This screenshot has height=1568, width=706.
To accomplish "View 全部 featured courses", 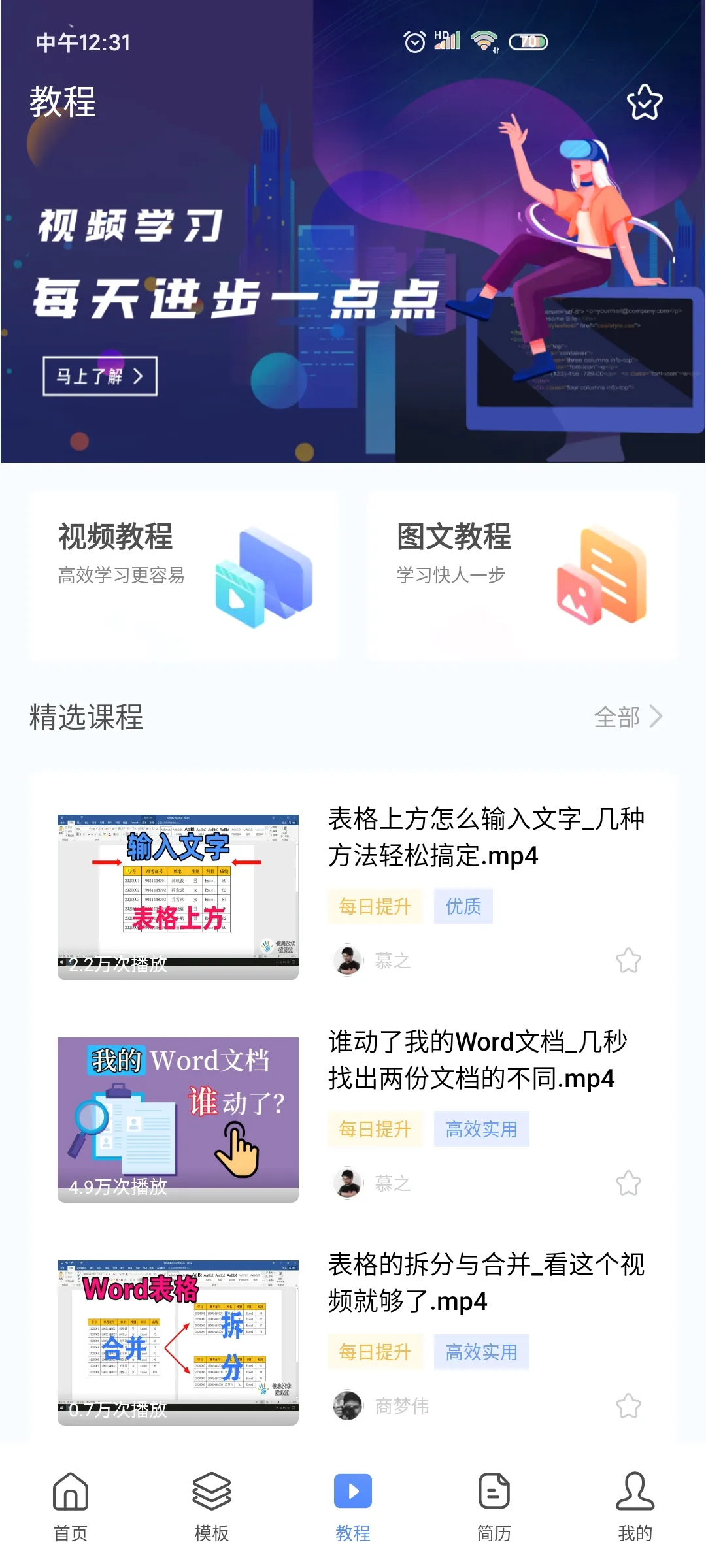I will click(628, 717).
